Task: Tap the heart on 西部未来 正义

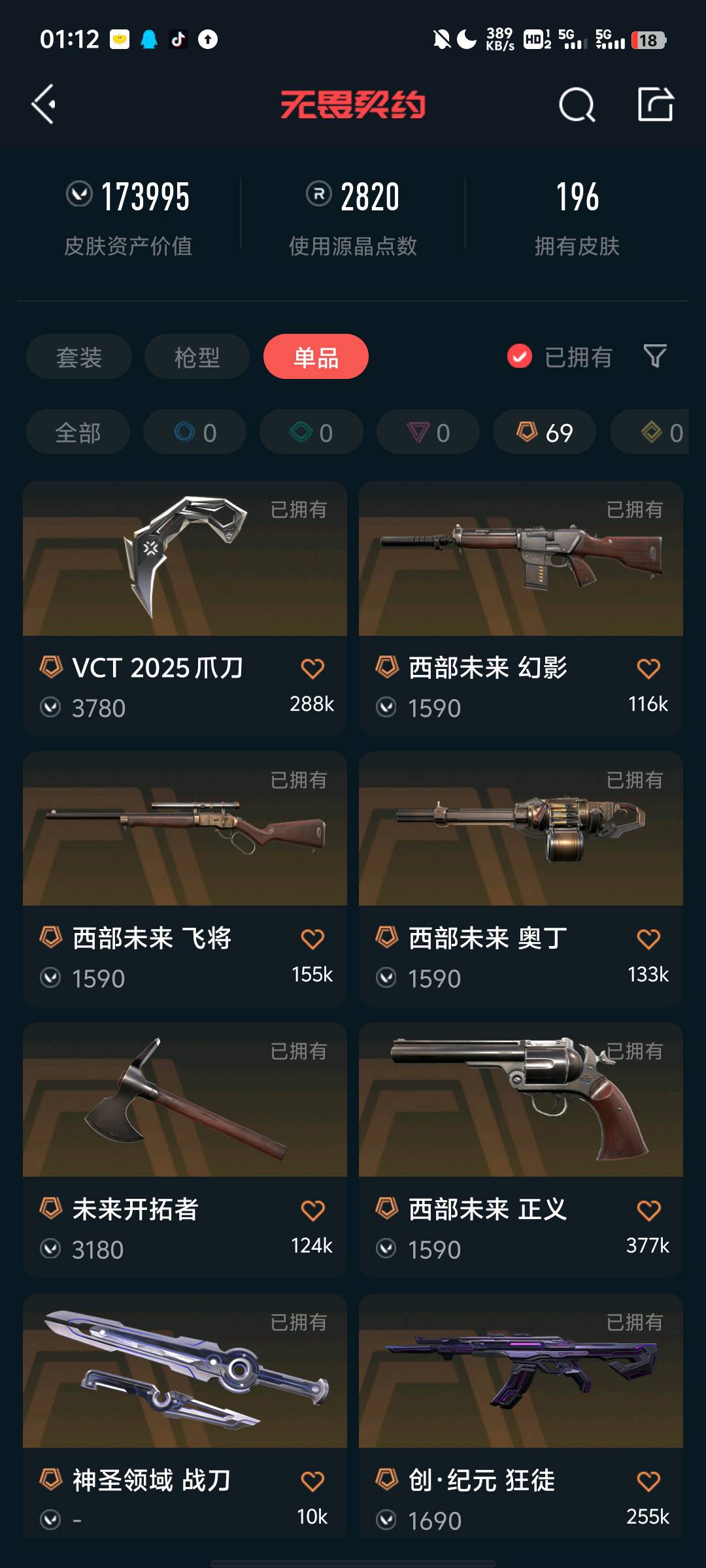Action: pos(648,1211)
